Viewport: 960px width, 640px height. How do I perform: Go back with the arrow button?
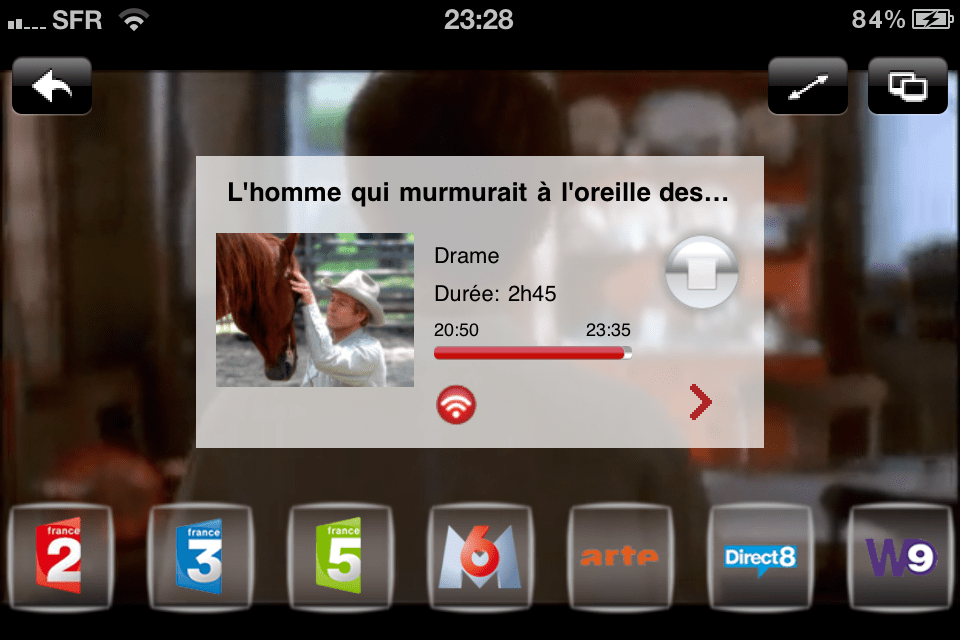(x=52, y=87)
